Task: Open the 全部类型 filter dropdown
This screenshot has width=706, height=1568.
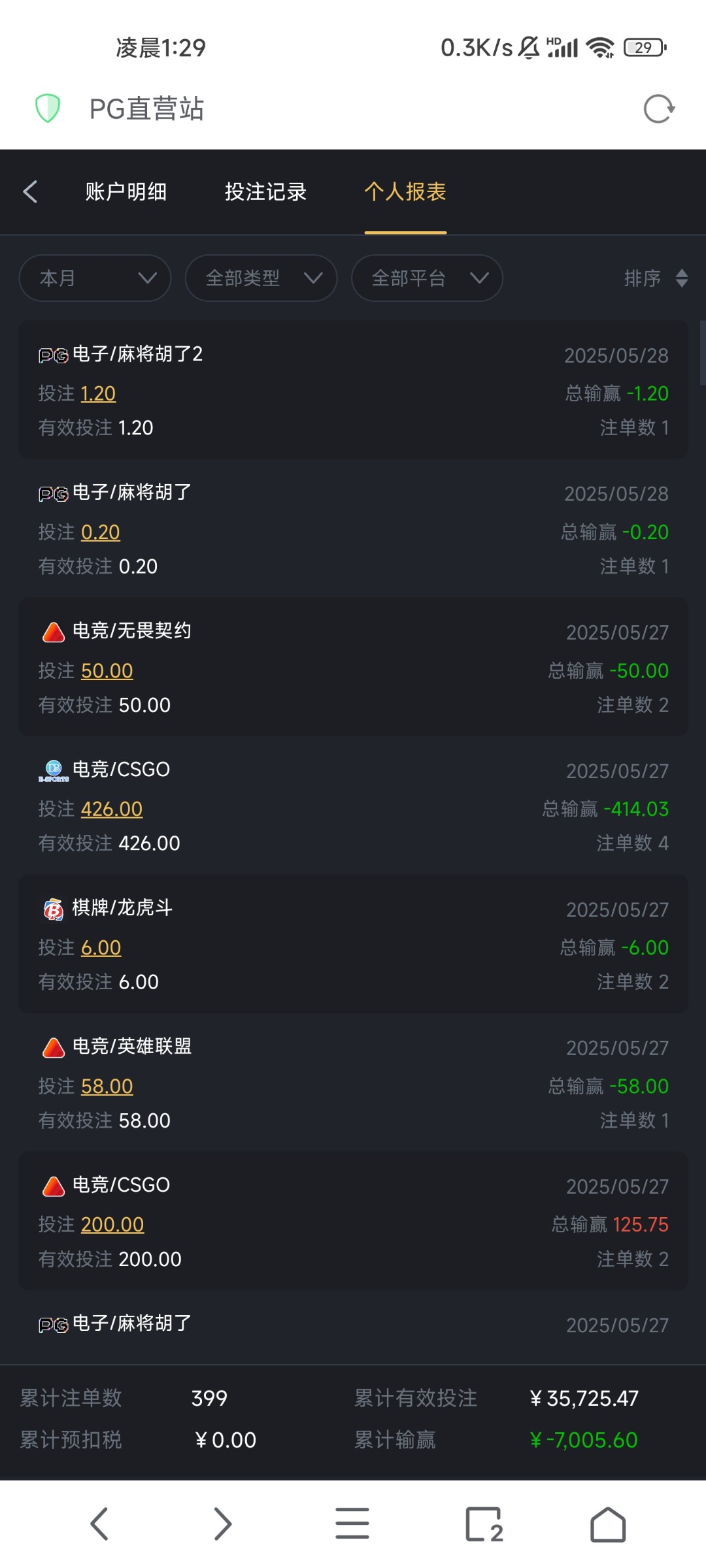Action: [261, 278]
